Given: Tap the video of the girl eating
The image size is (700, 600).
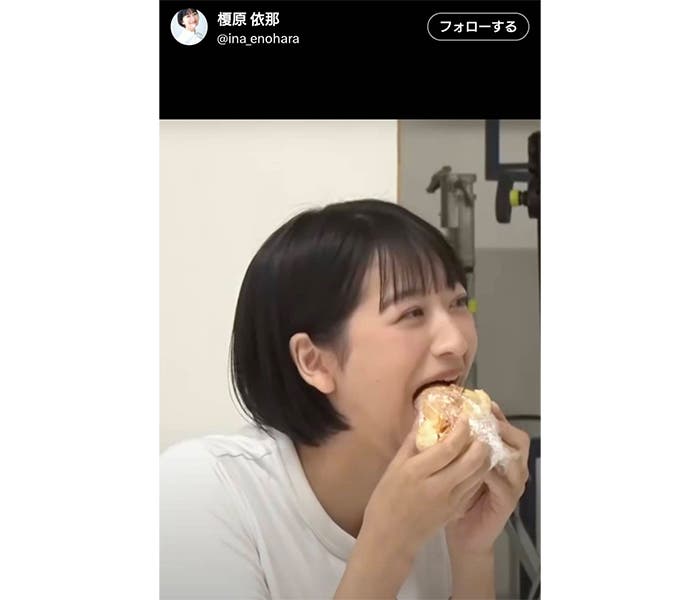Looking at the screenshot, I should click(350, 360).
